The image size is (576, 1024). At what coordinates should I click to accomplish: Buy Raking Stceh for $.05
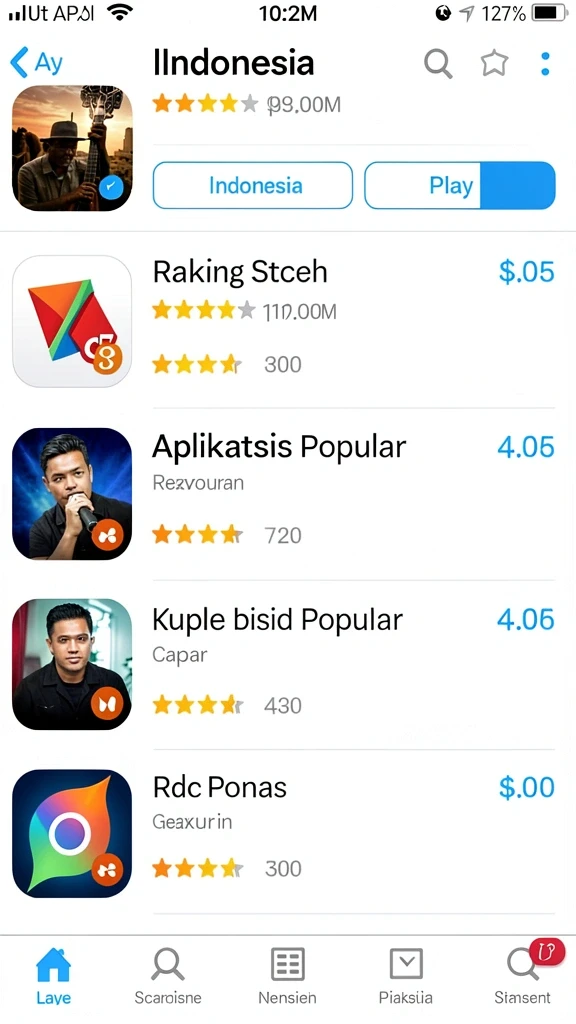tap(526, 272)
